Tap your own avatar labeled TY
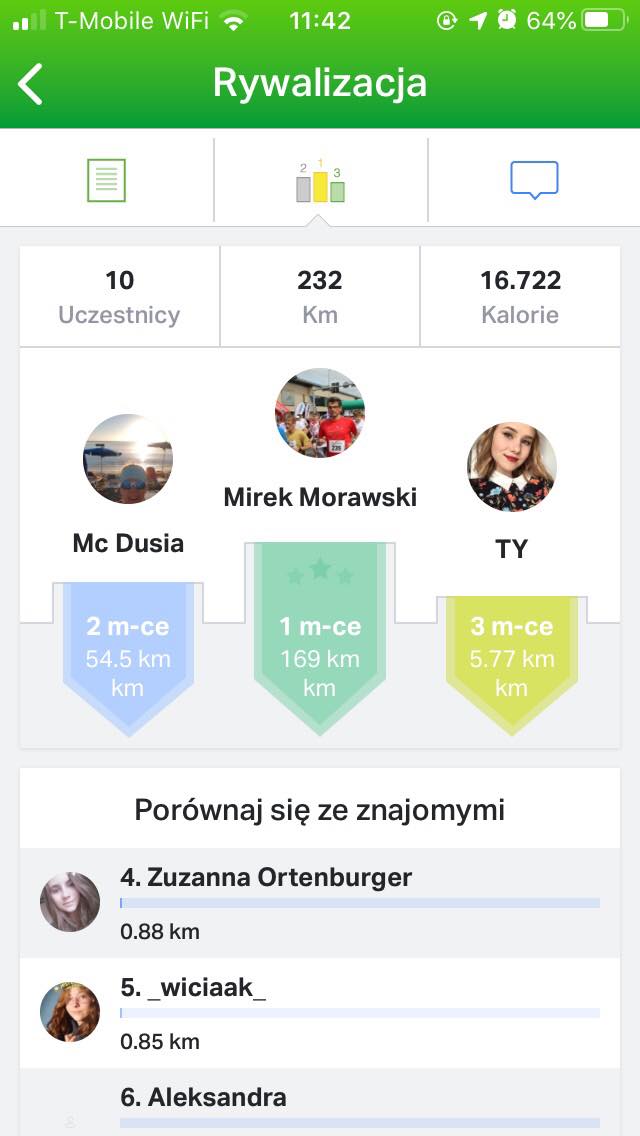 (x=512, y=467)
